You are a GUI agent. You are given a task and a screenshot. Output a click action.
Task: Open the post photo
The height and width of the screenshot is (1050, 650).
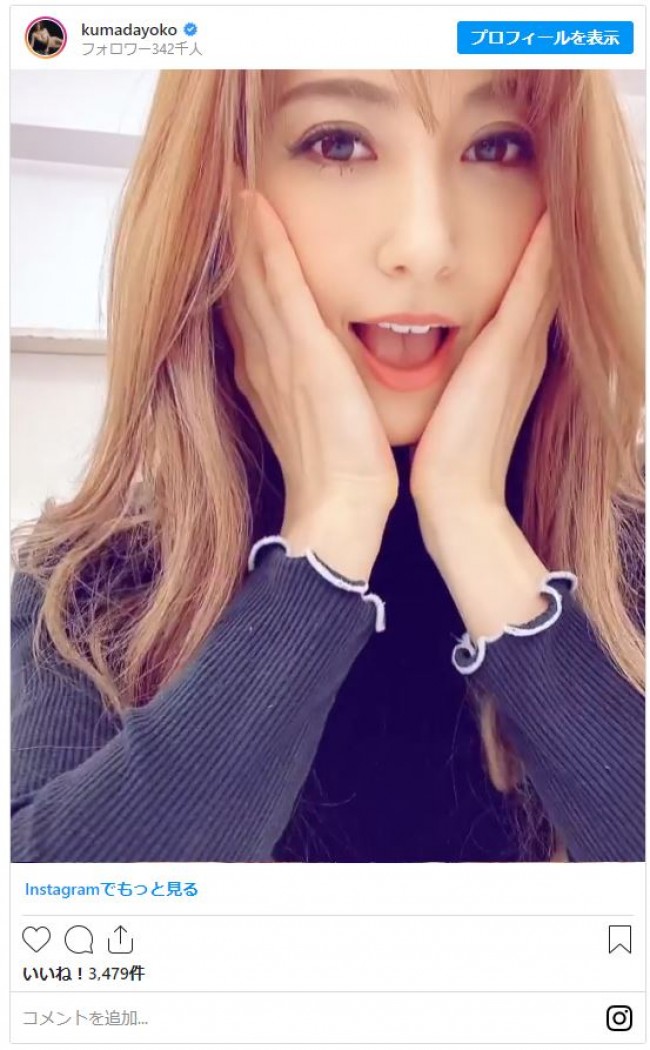[x=327, y=465]
